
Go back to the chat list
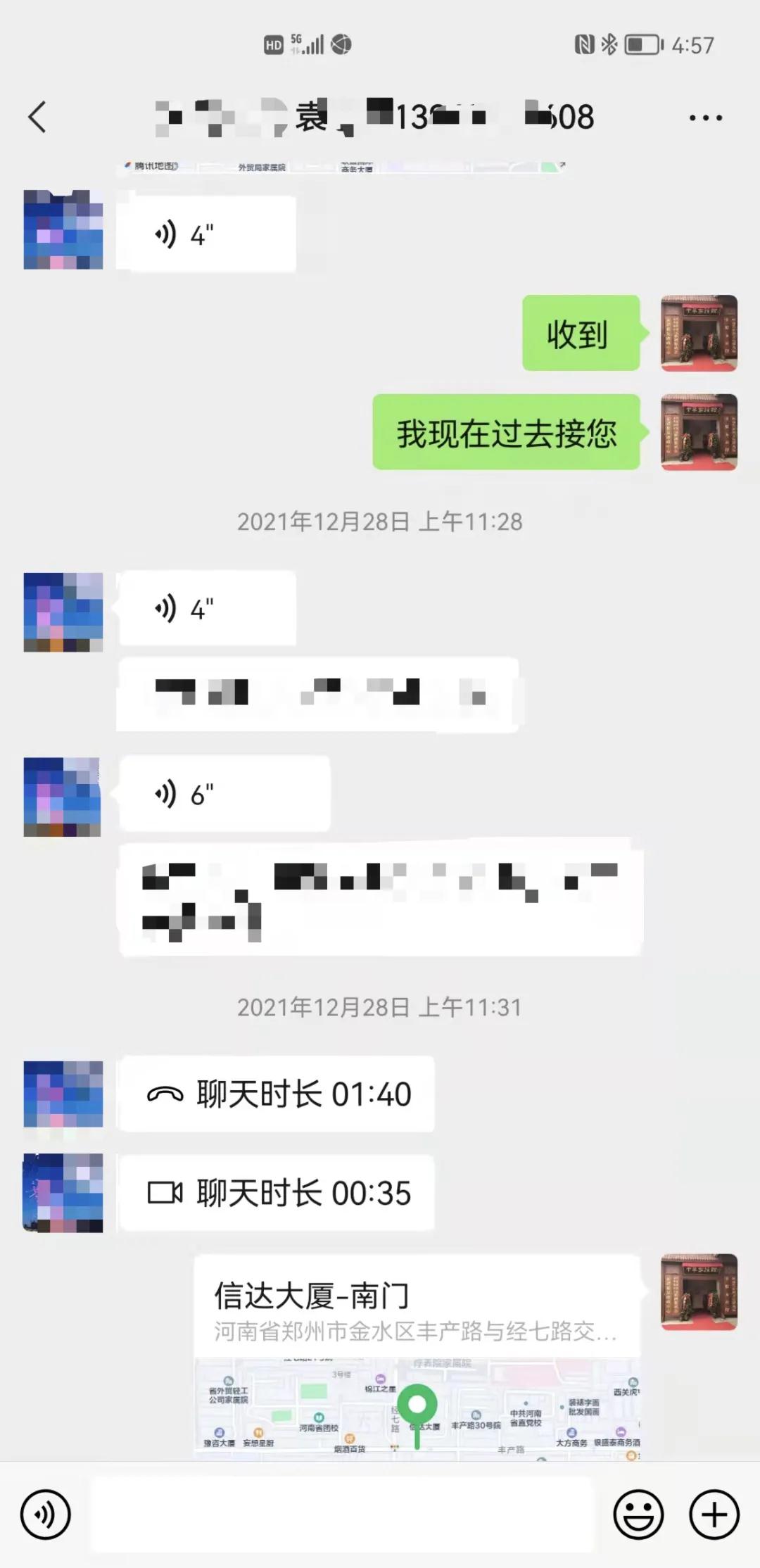pos(37,117)
